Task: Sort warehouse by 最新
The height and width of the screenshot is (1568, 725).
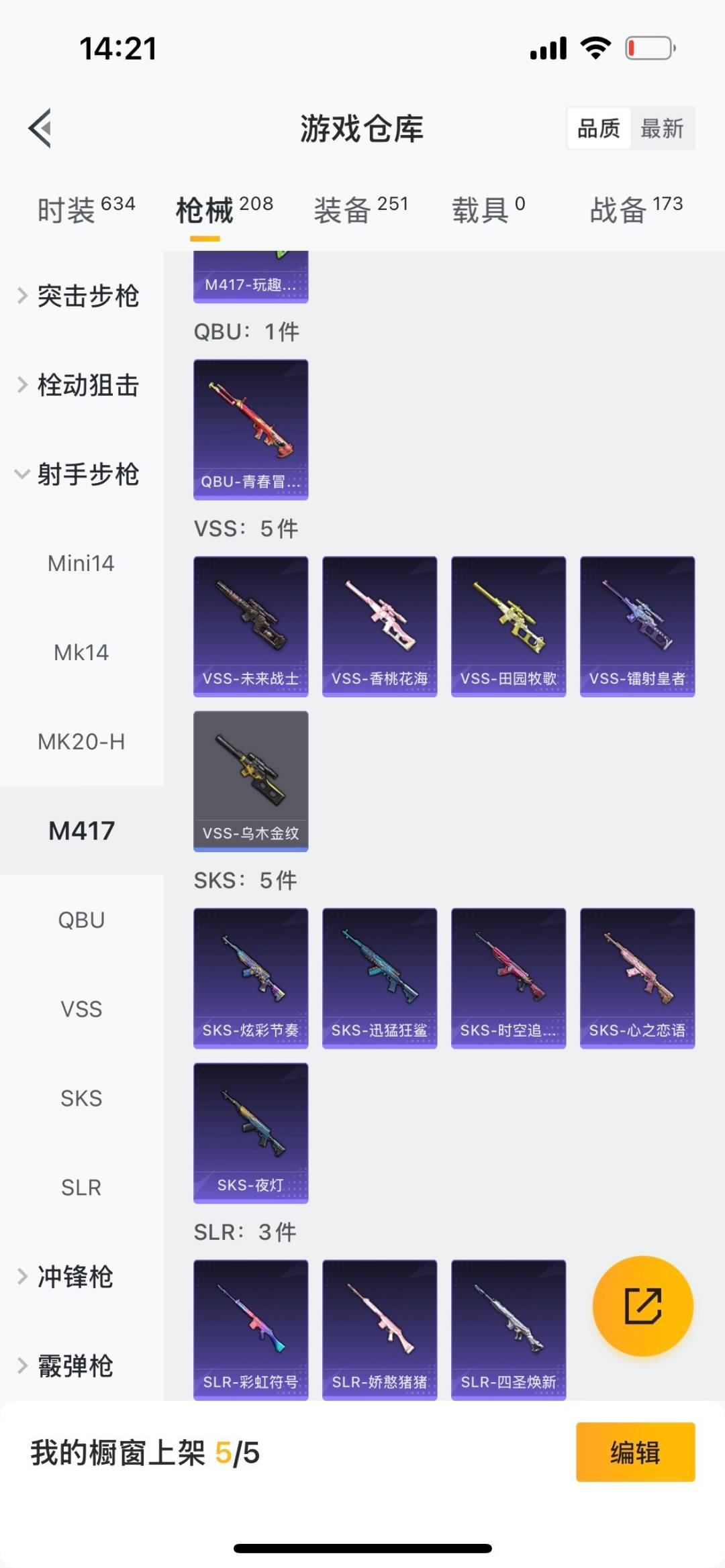Action: [661, 128]
